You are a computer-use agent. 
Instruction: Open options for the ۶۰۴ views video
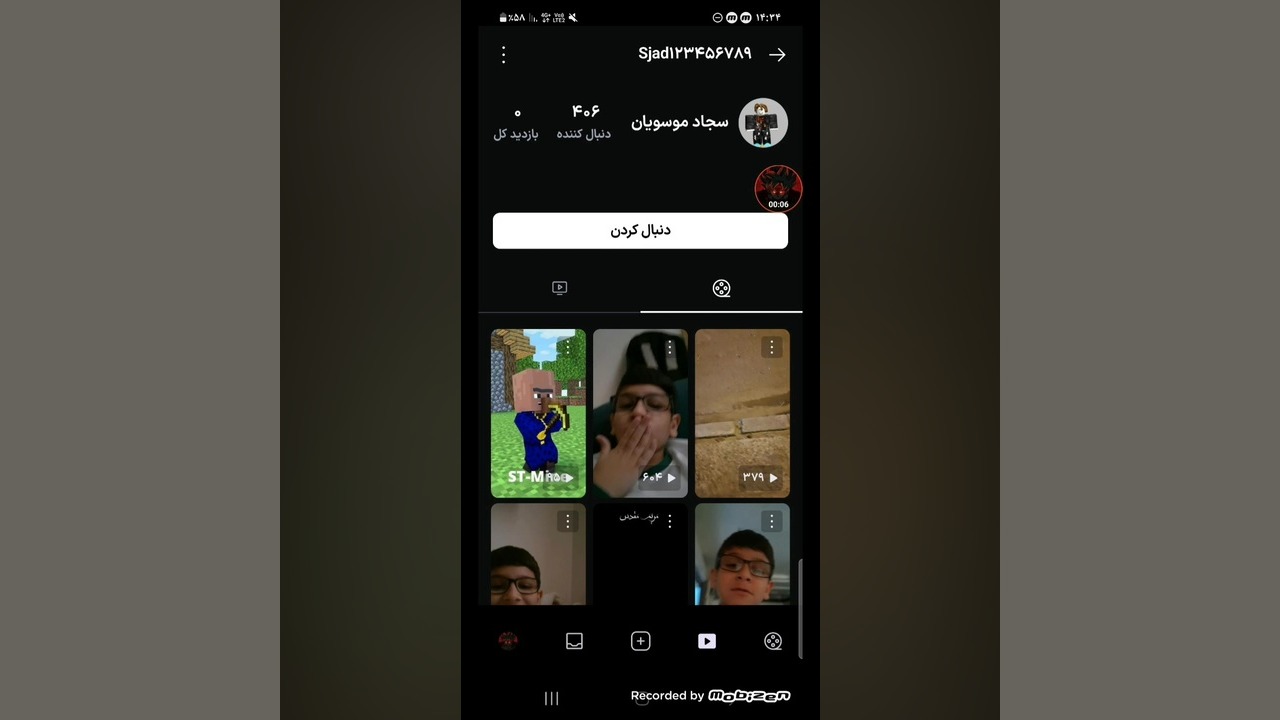pyautogui.click(x=669, y=348)
